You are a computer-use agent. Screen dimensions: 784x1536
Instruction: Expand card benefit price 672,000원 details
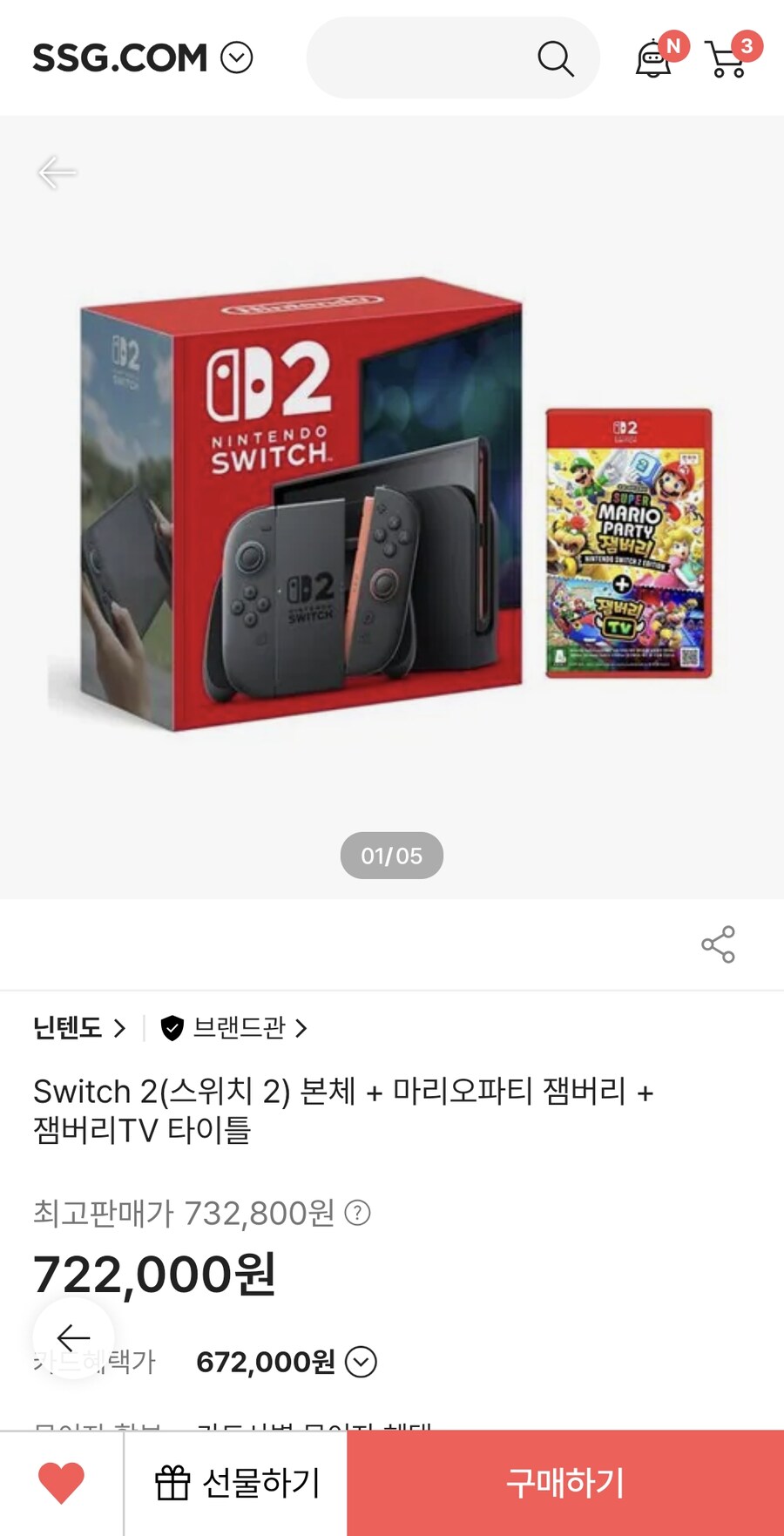pos(360,1363)
